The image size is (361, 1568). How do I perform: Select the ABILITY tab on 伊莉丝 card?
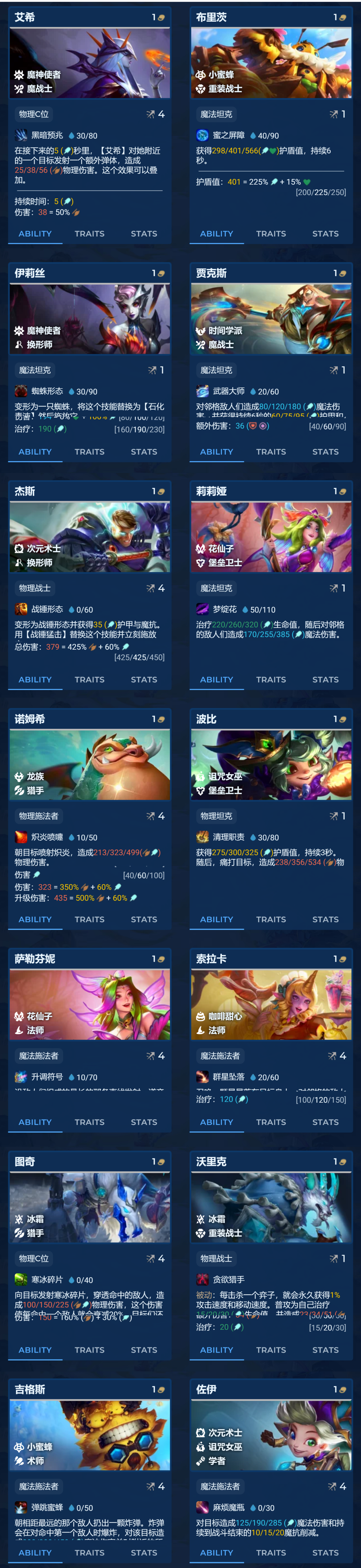35,452
